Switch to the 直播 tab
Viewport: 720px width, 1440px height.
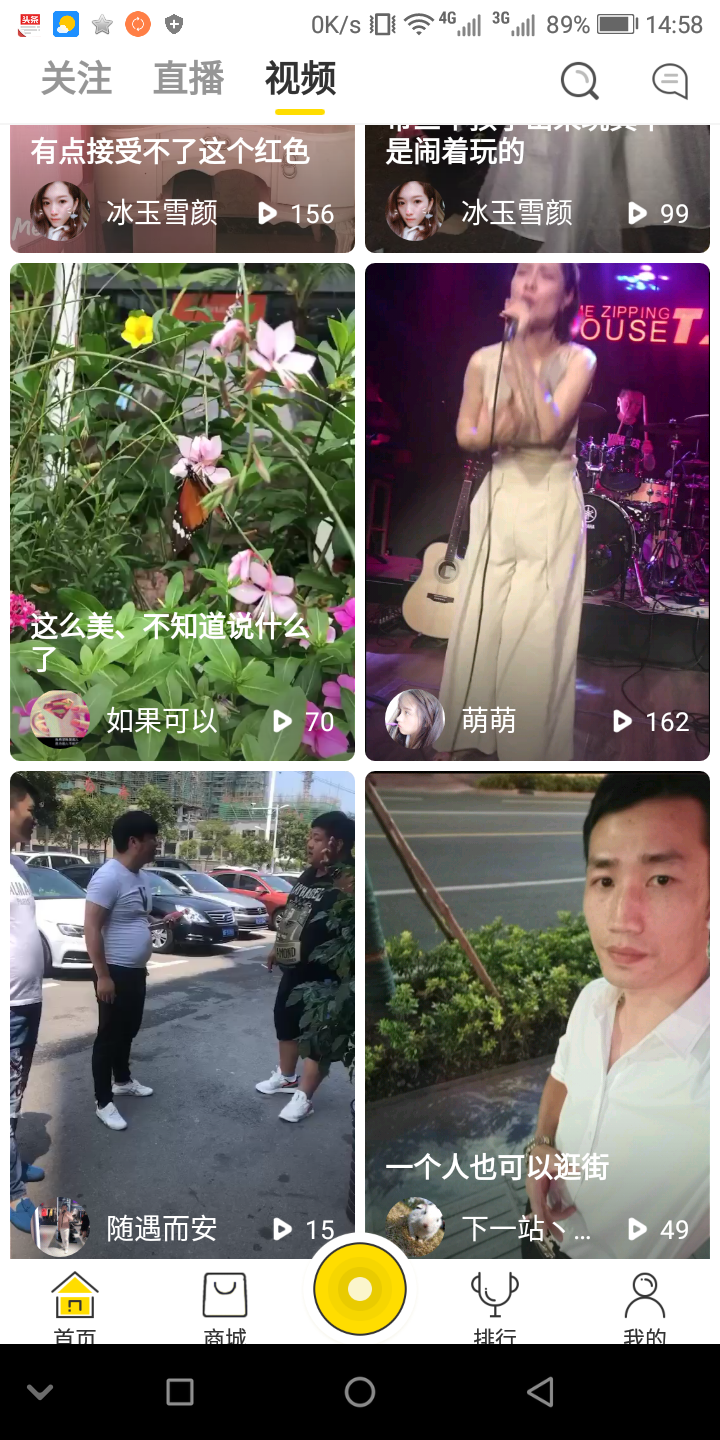pos(188,80)
